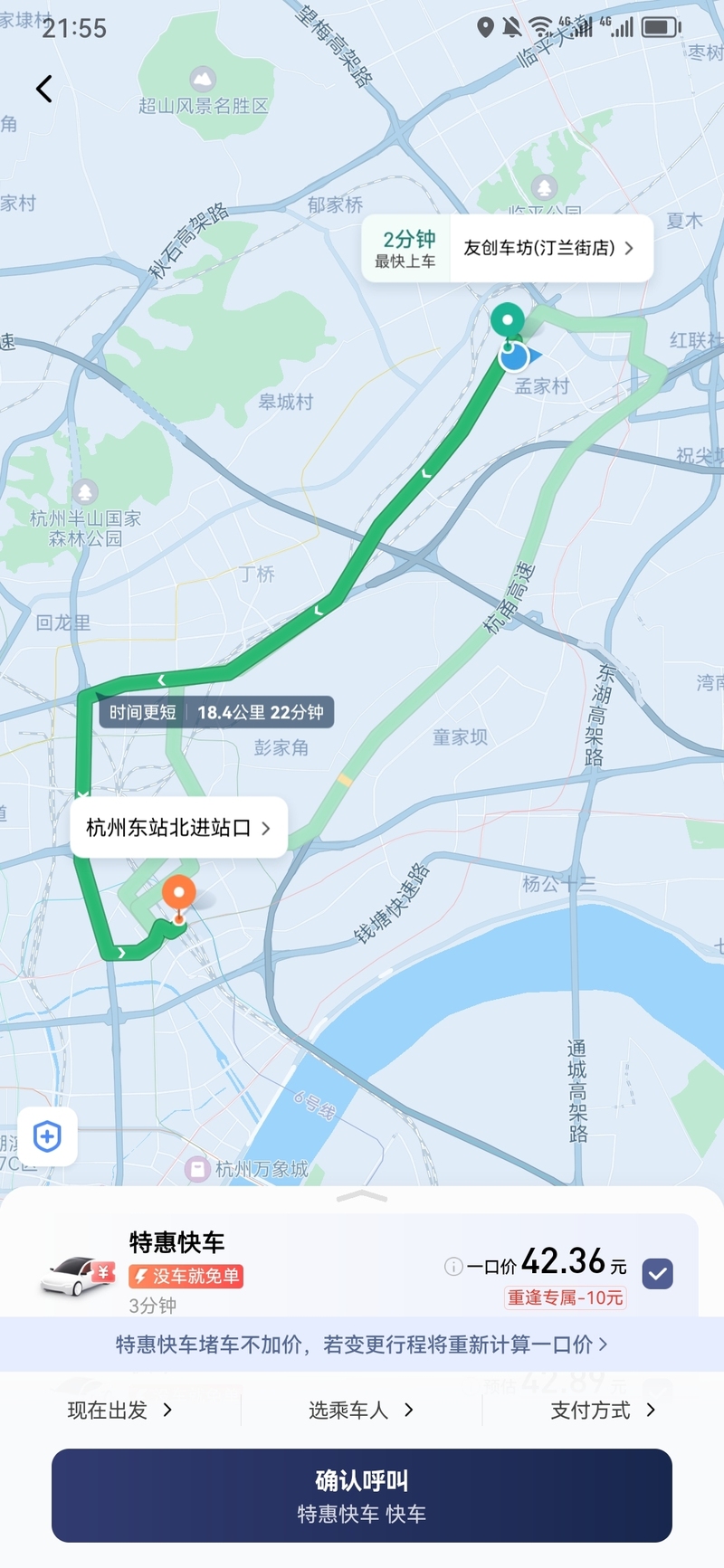Select passenger via 选乘车人
The height and width of the screenshot is (1568, 724).
[x=360, y=1410]
